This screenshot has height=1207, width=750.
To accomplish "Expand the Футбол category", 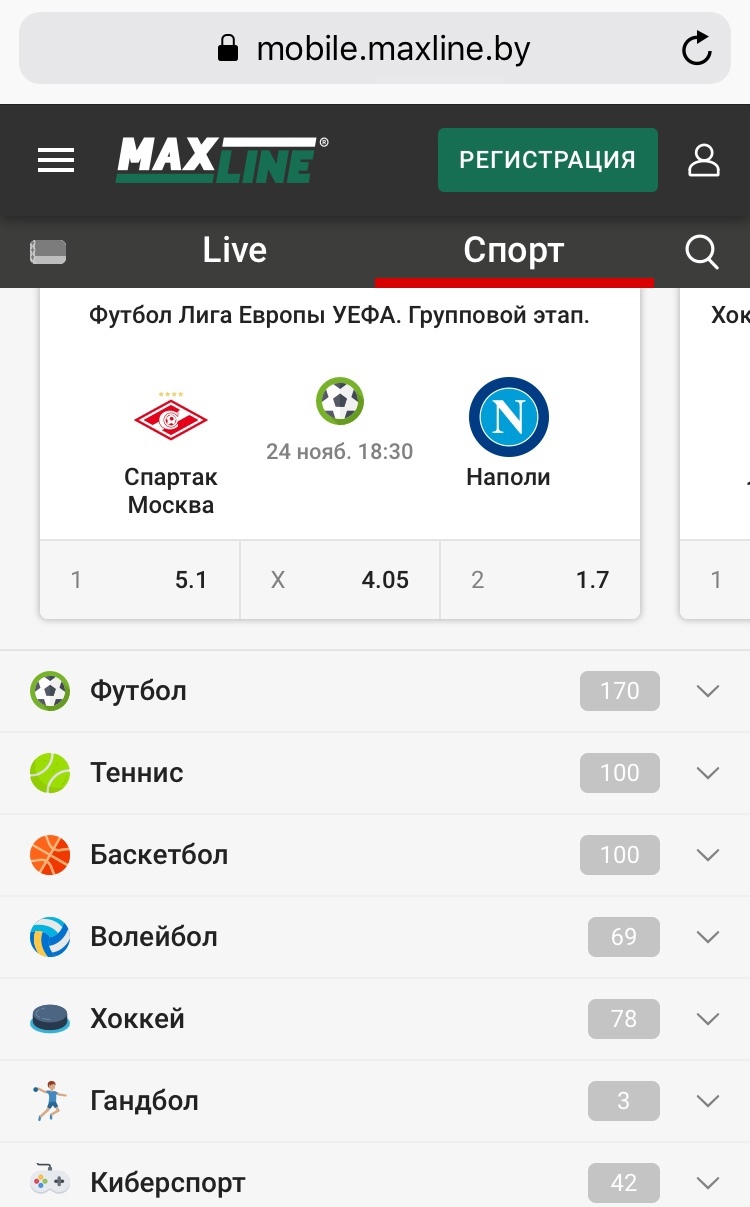I will tap(707, 691).
